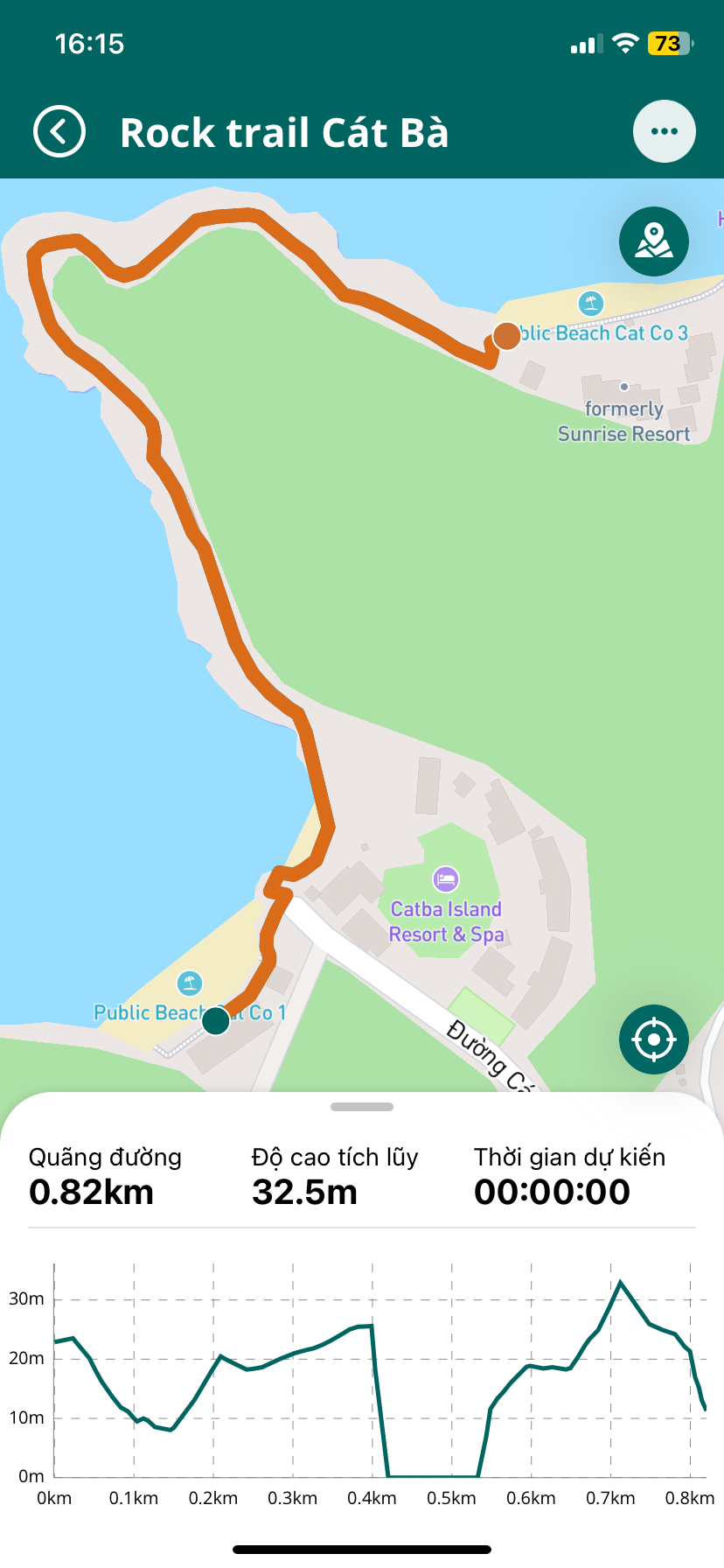Tap the map pin button
The height and width of the screenshot is (1568, 724).
(x=653, y=241)
